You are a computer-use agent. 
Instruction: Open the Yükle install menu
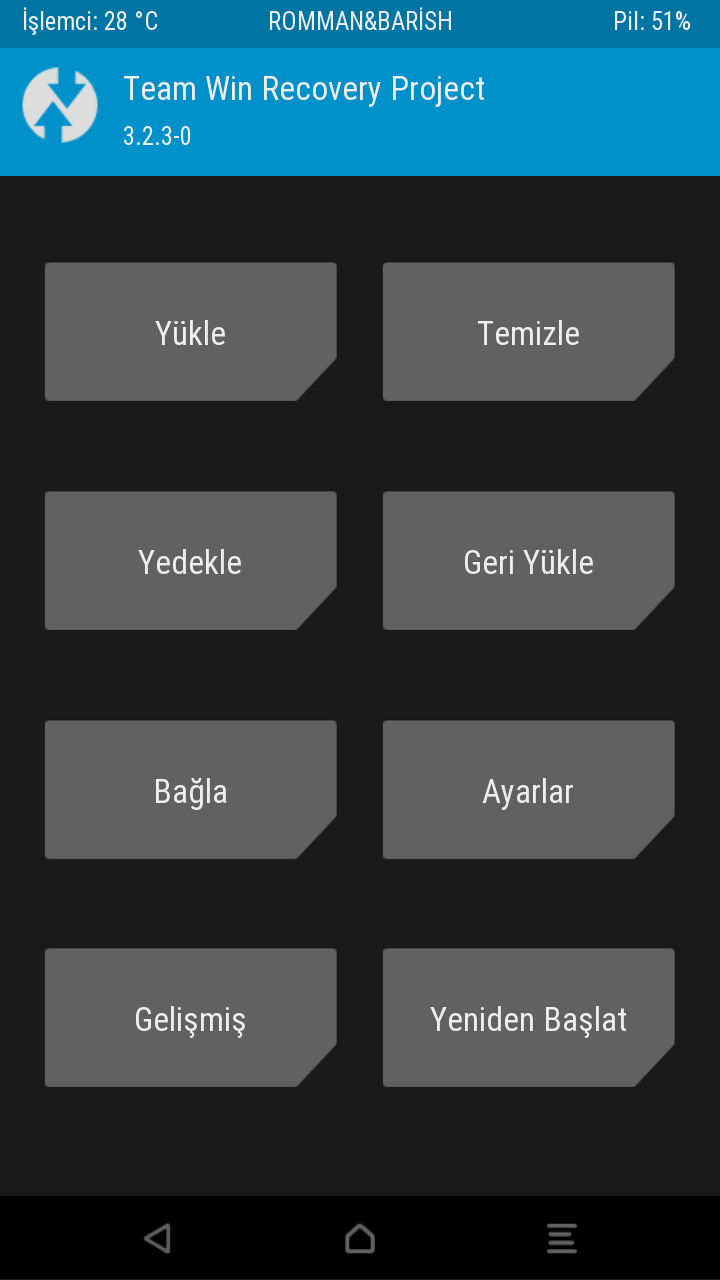click(190, 332)
